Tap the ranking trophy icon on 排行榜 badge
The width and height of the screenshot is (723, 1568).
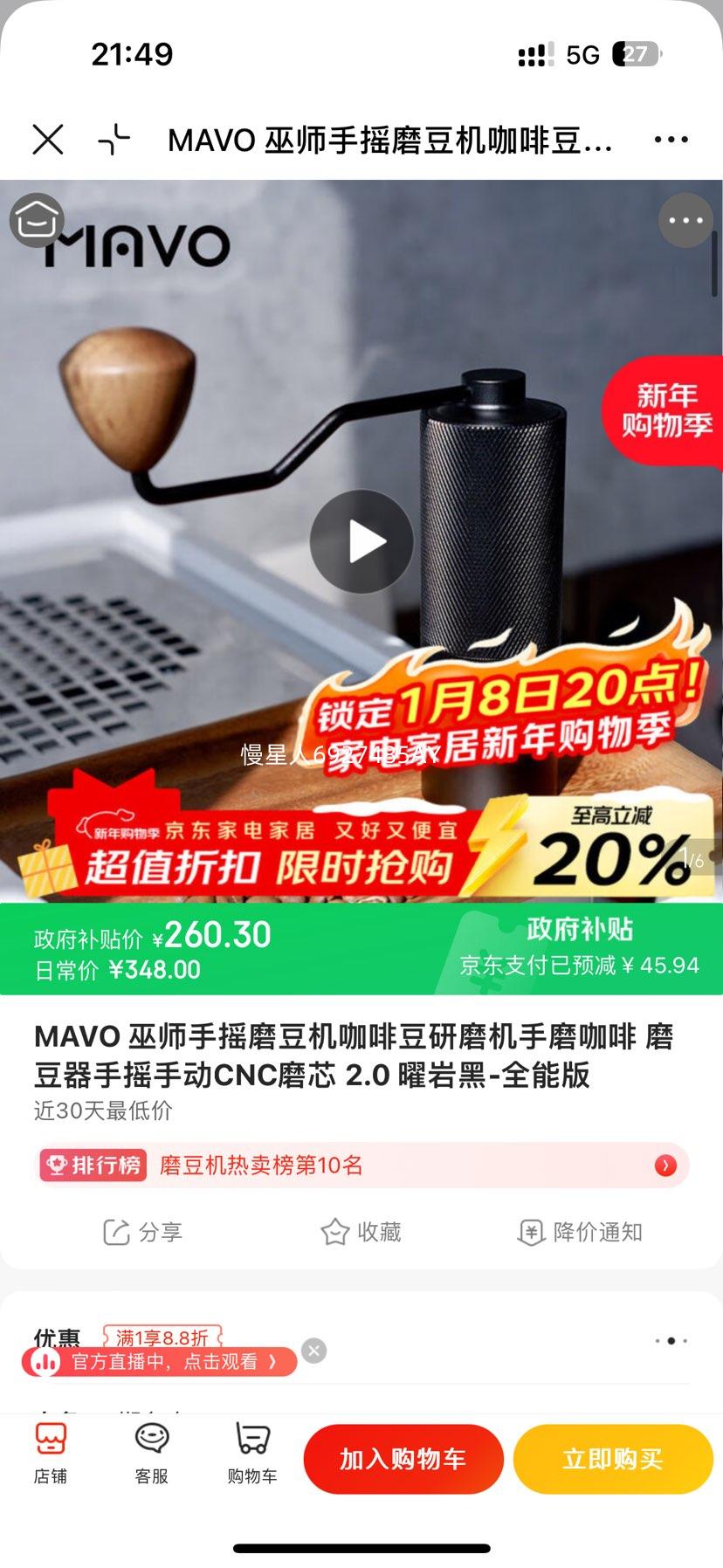click(55, 1165)
